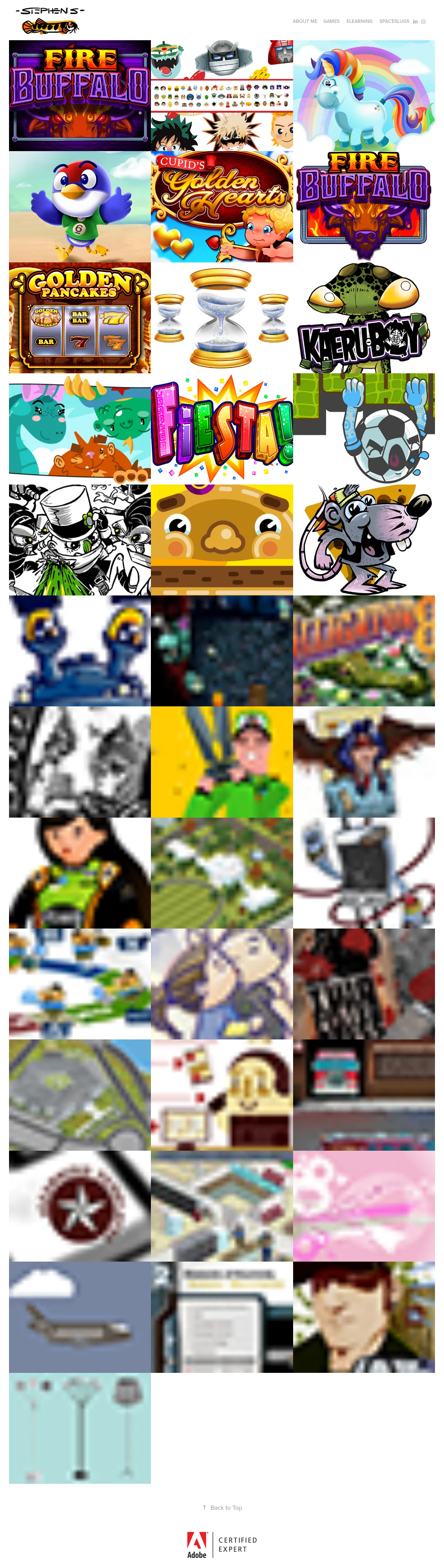Open the Spaceslugs page
The height and width of the screenshot is (1568, 444).
pos(393,21)
